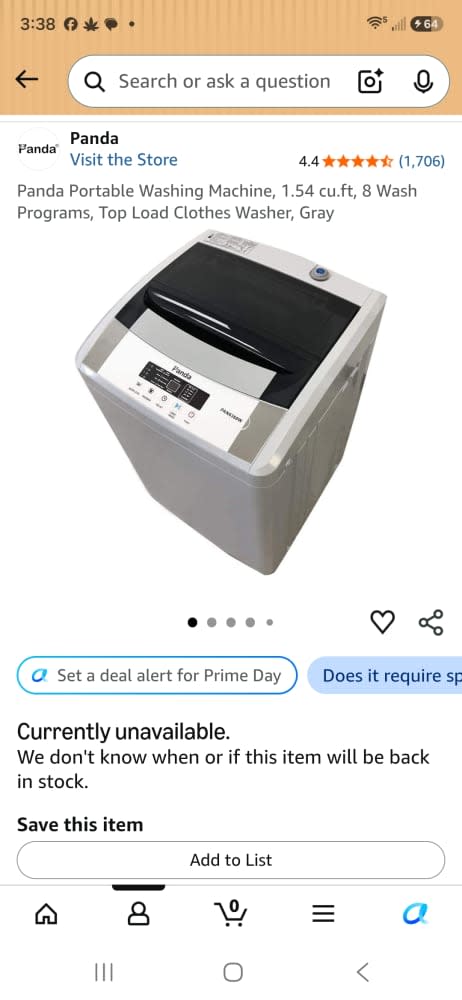Go back using the top-left arrow
Screen dimensions: 462x1000
(x=27, y=80)
